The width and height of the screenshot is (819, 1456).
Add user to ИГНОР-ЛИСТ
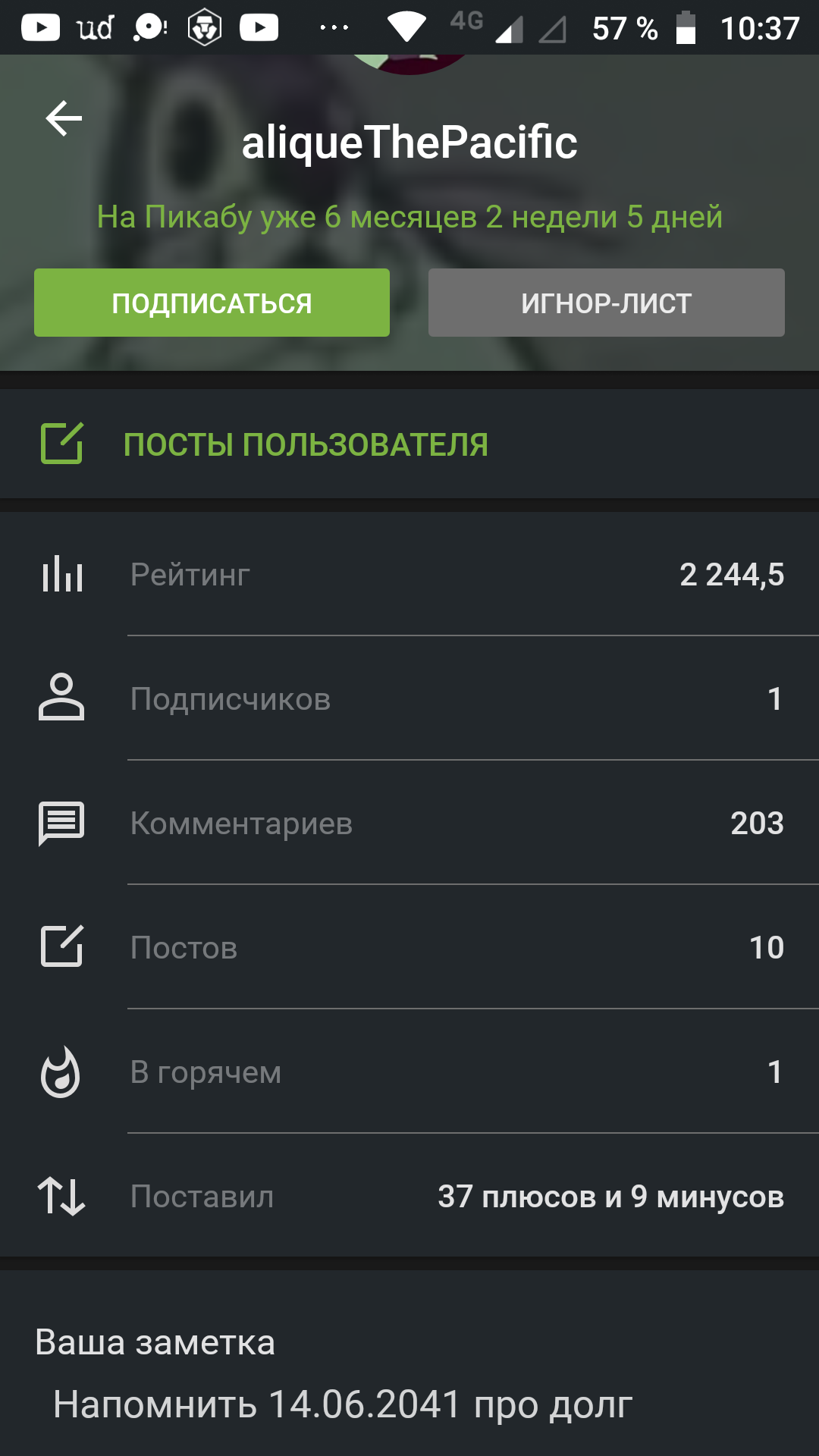pos(606,303)
